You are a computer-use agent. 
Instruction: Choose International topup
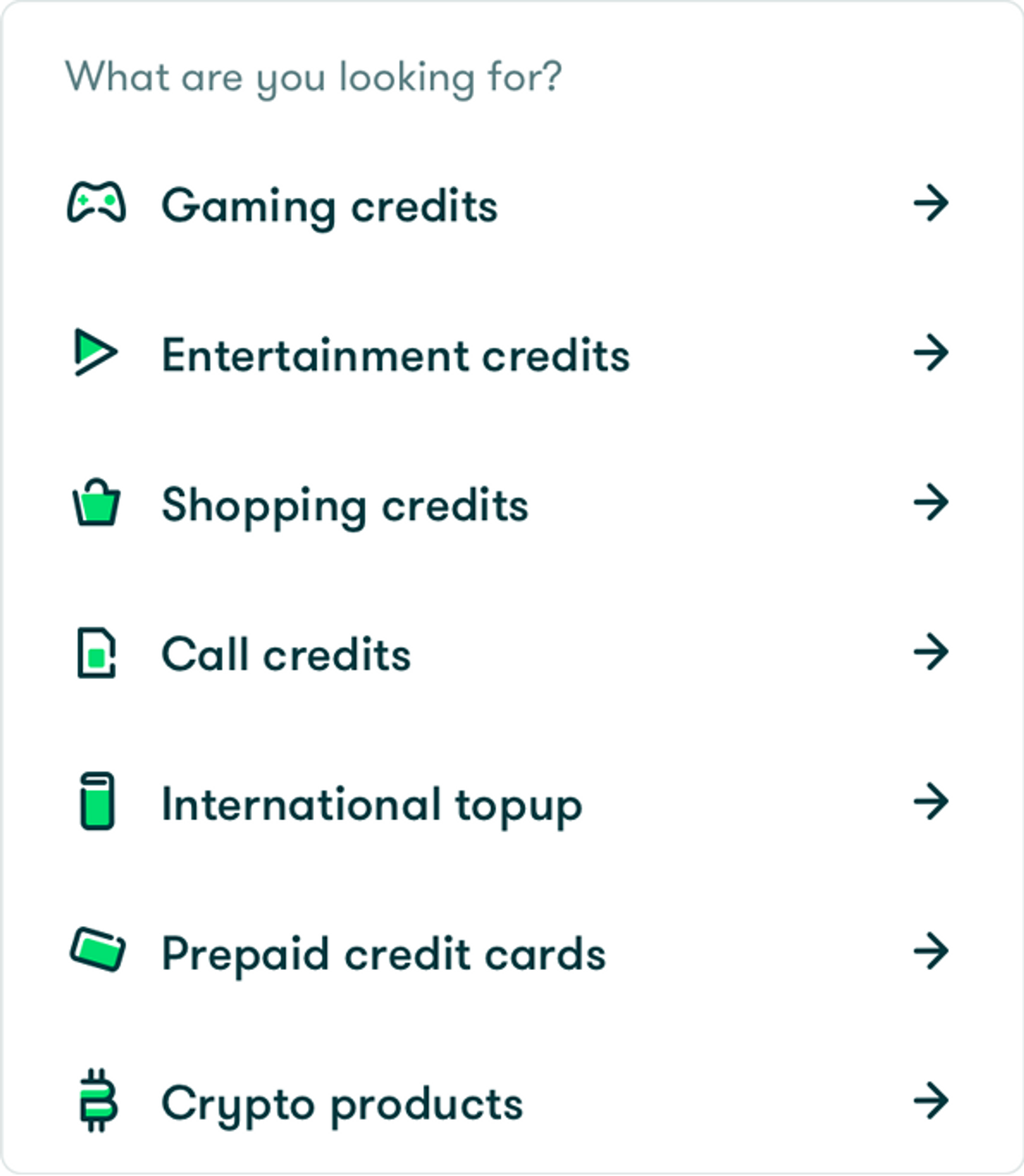point(372,804)
